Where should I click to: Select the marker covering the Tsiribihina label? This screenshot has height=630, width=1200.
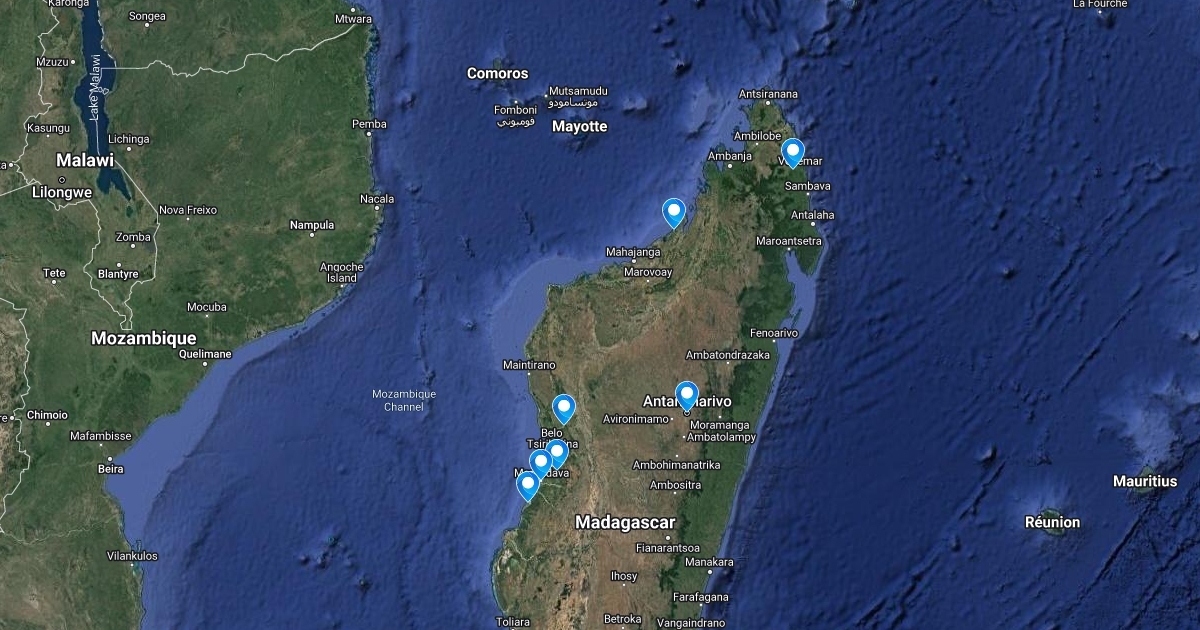click(557, 452)
